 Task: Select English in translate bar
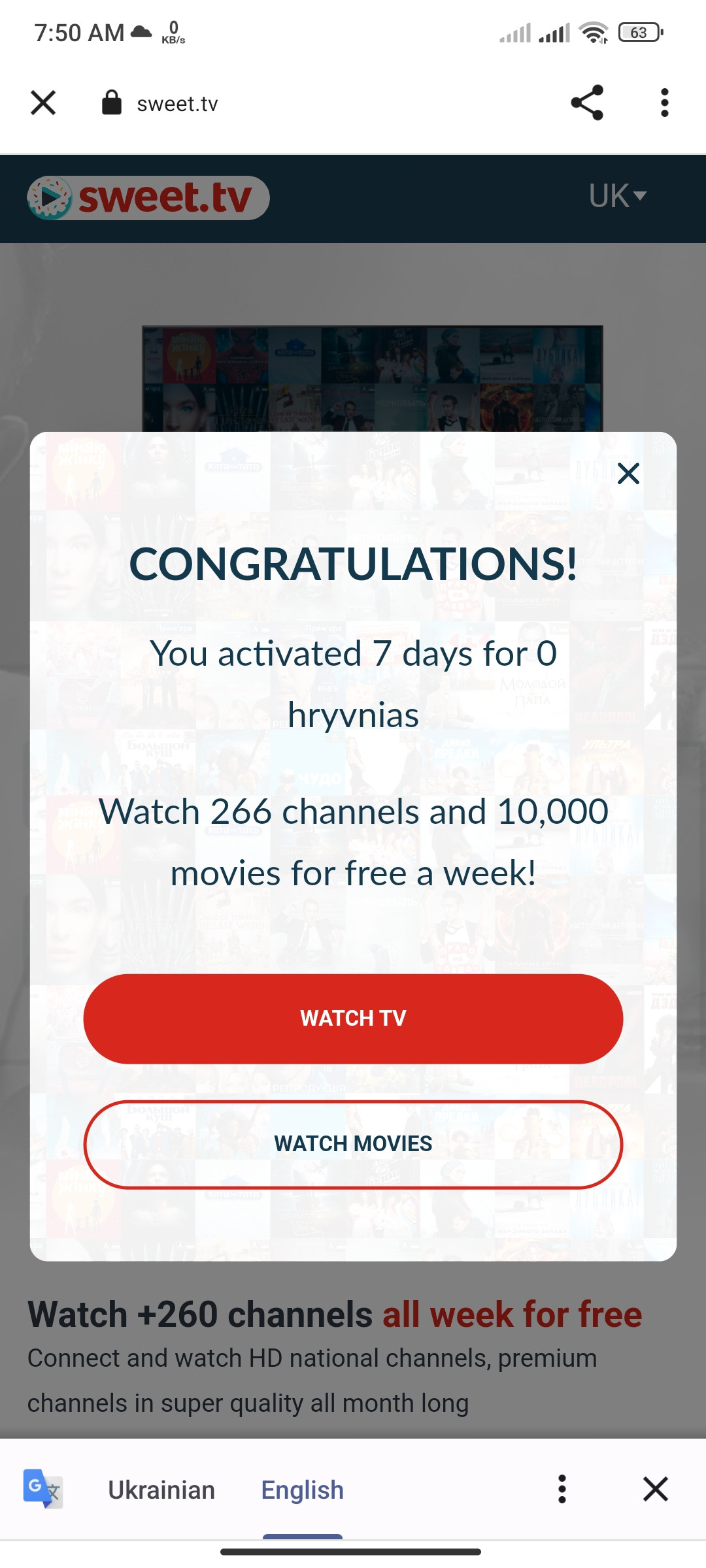coord(302,1490)
